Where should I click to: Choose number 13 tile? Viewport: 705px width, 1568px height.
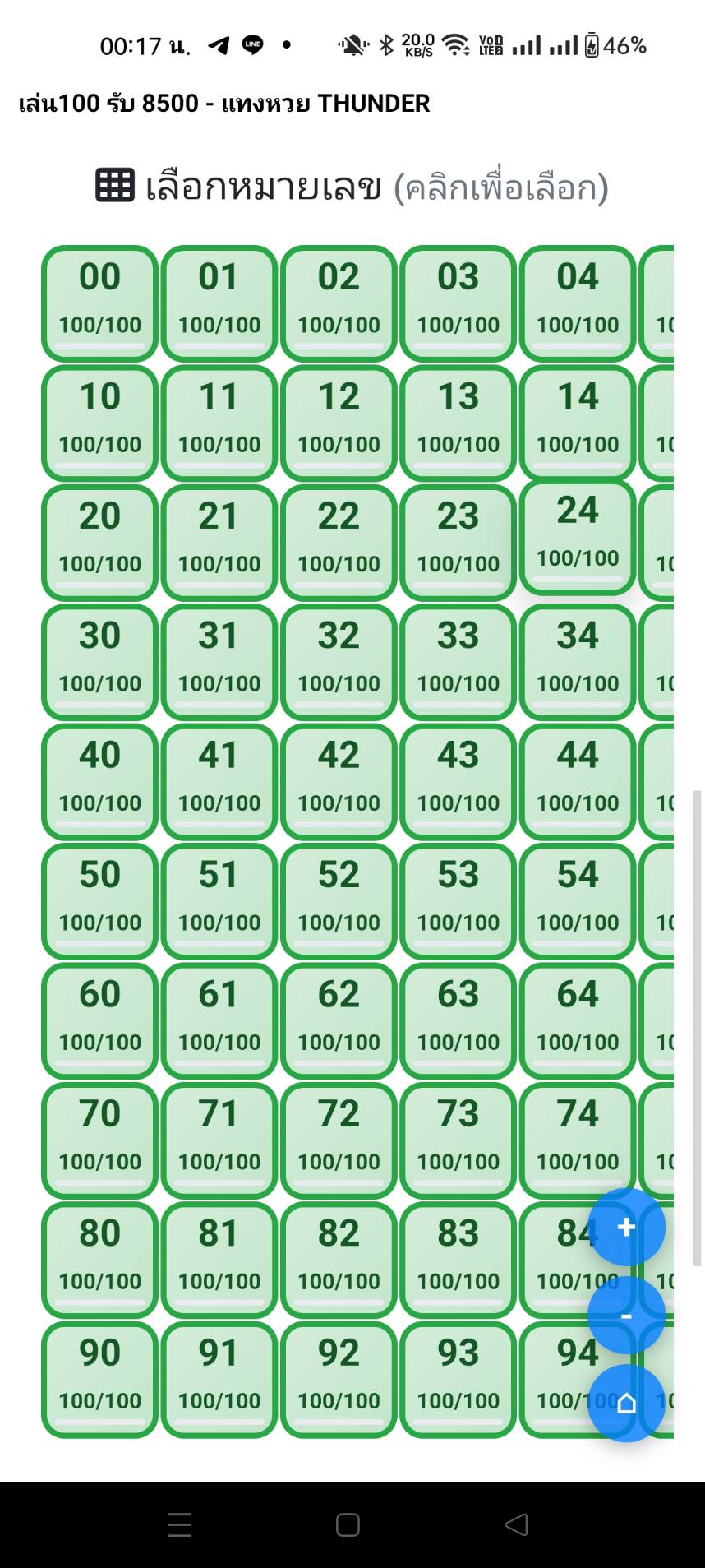pos(458,423)
